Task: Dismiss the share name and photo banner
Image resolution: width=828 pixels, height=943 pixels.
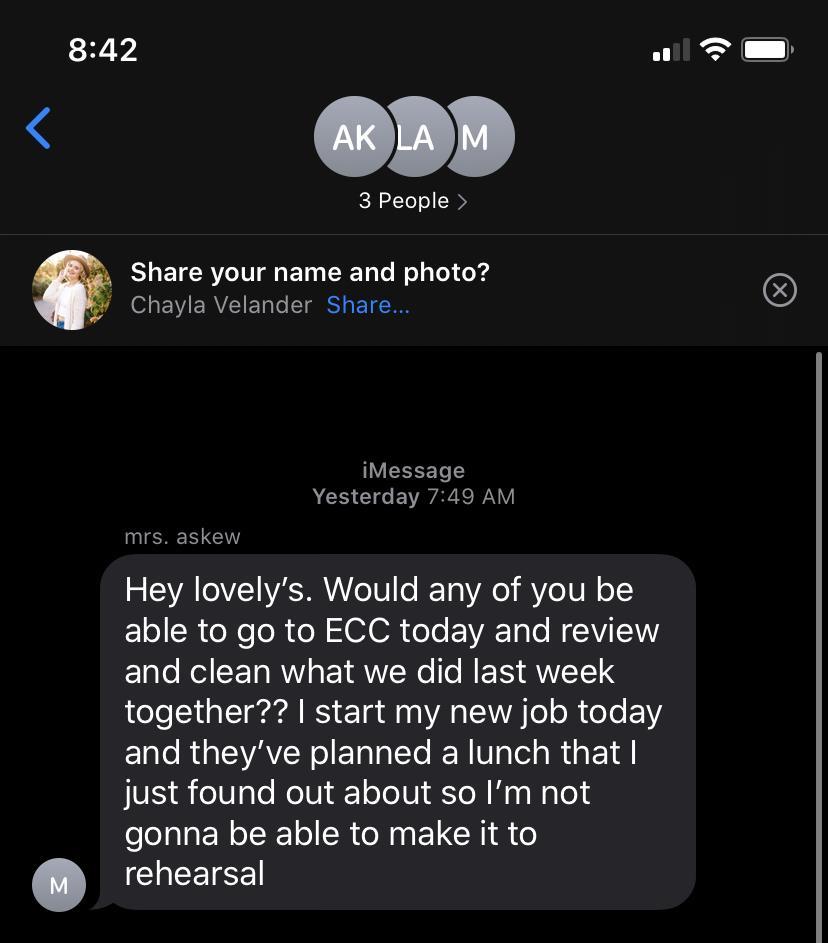Action: click(779, 290)
